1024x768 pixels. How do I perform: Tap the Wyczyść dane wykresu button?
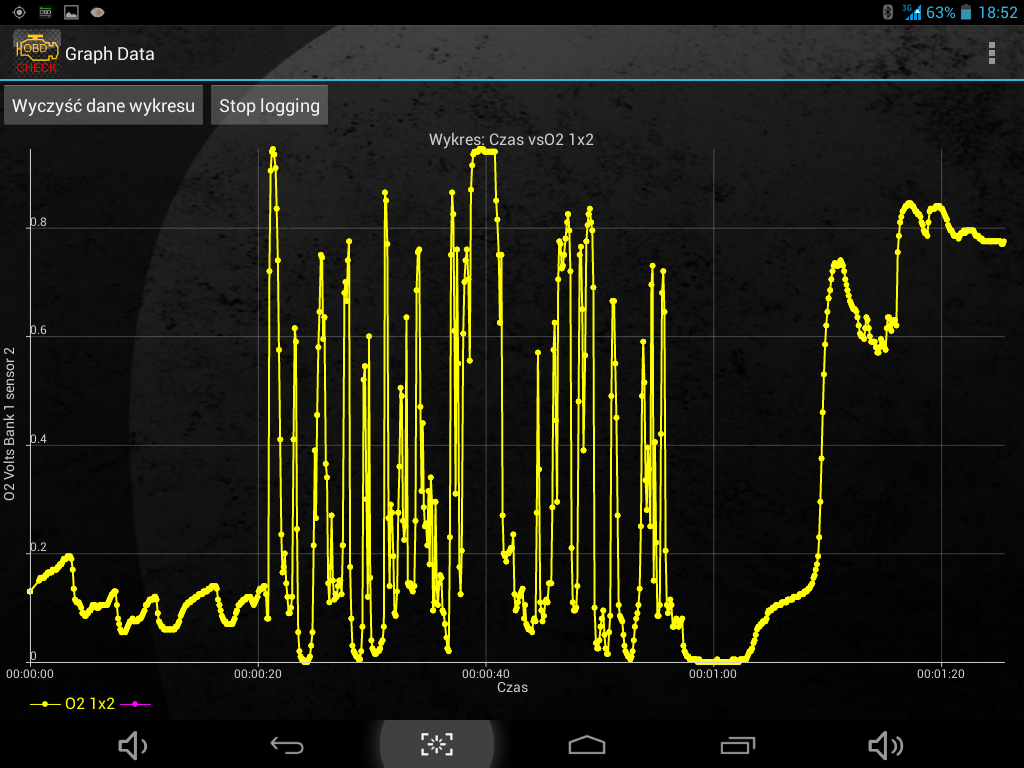coord(104,105)
